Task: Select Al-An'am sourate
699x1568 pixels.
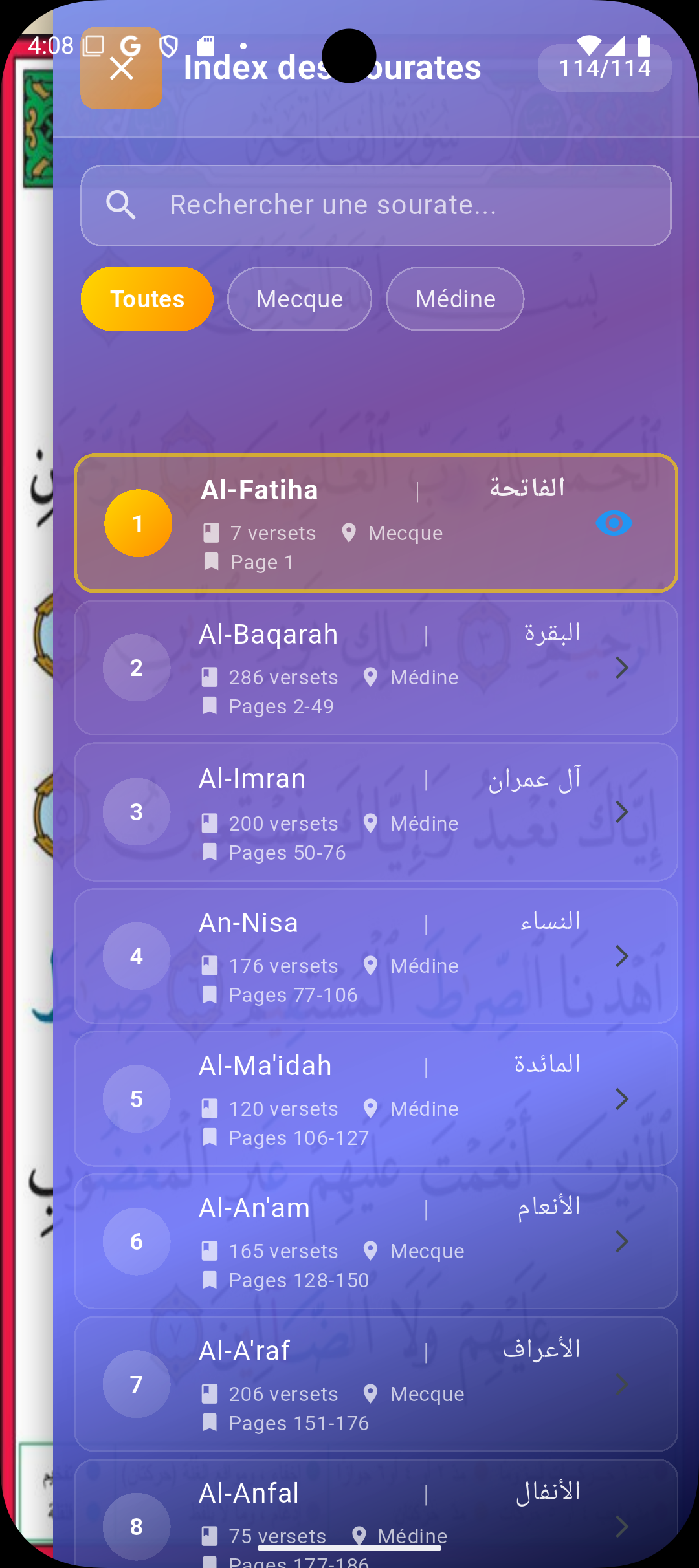Action: pyautogui.click(x=375, y=1241)
